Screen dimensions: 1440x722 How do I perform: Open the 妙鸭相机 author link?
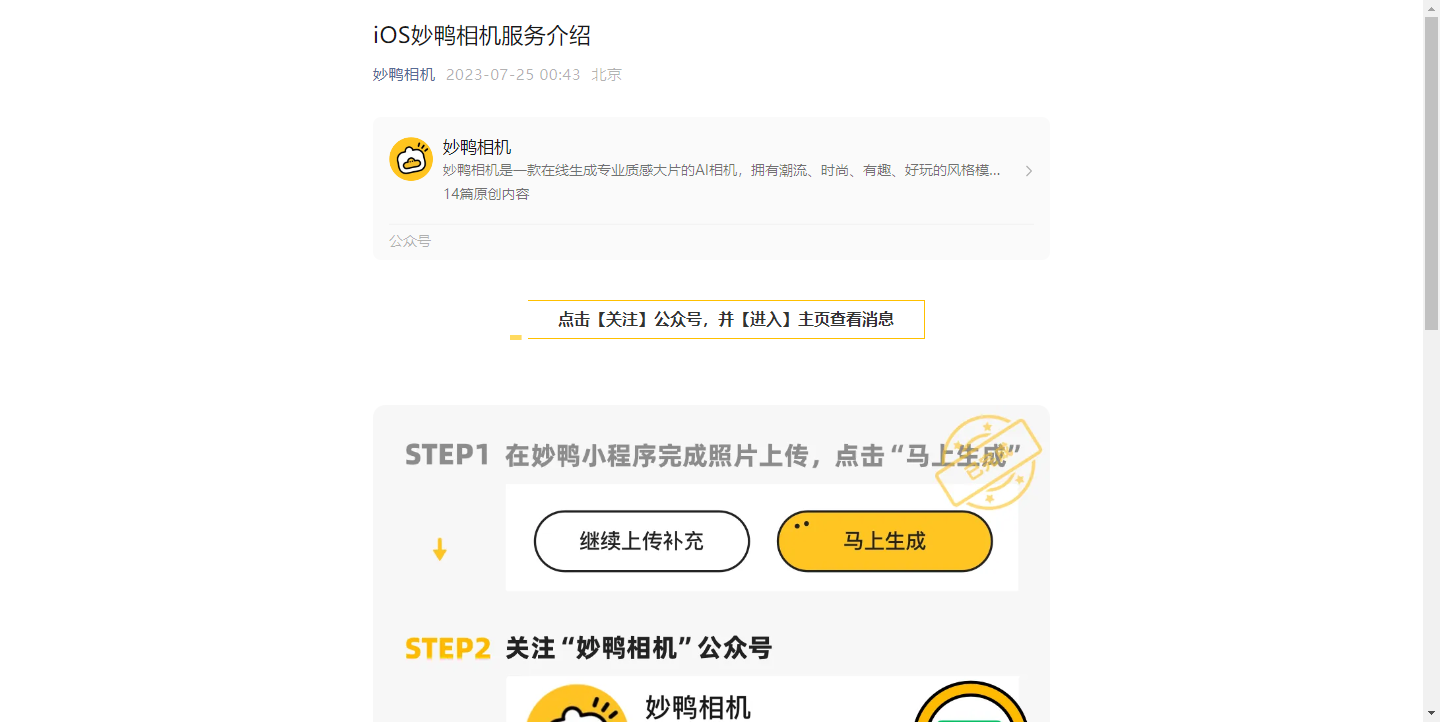click(404, 75)
